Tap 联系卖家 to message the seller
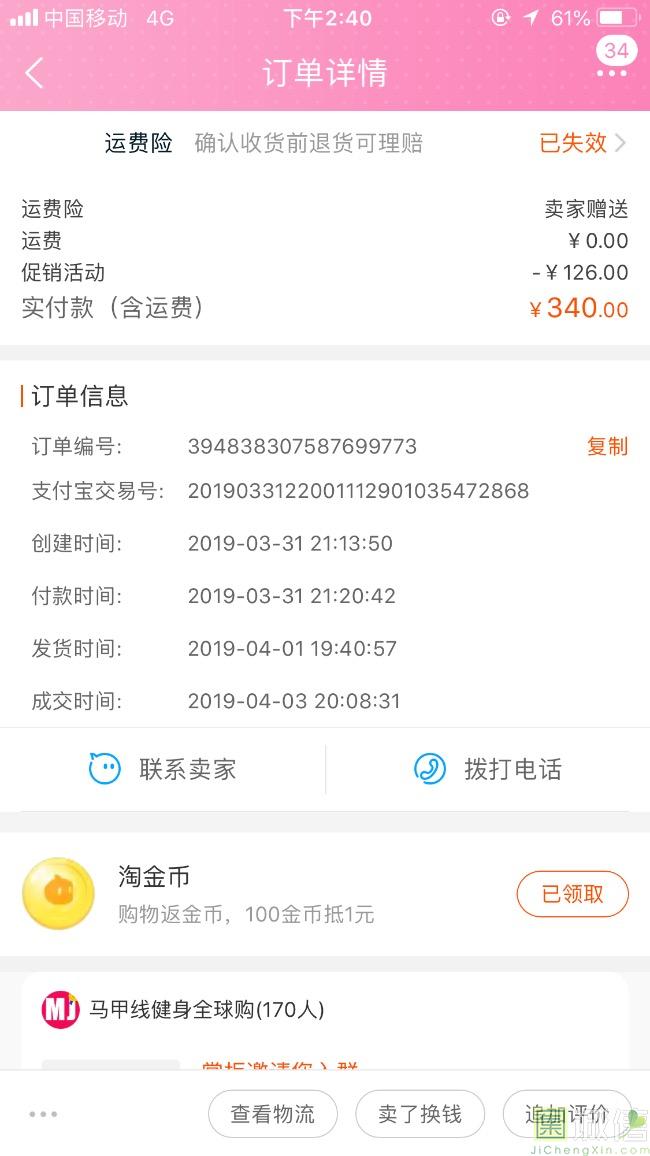650x1156 pixels. (163, 769)
